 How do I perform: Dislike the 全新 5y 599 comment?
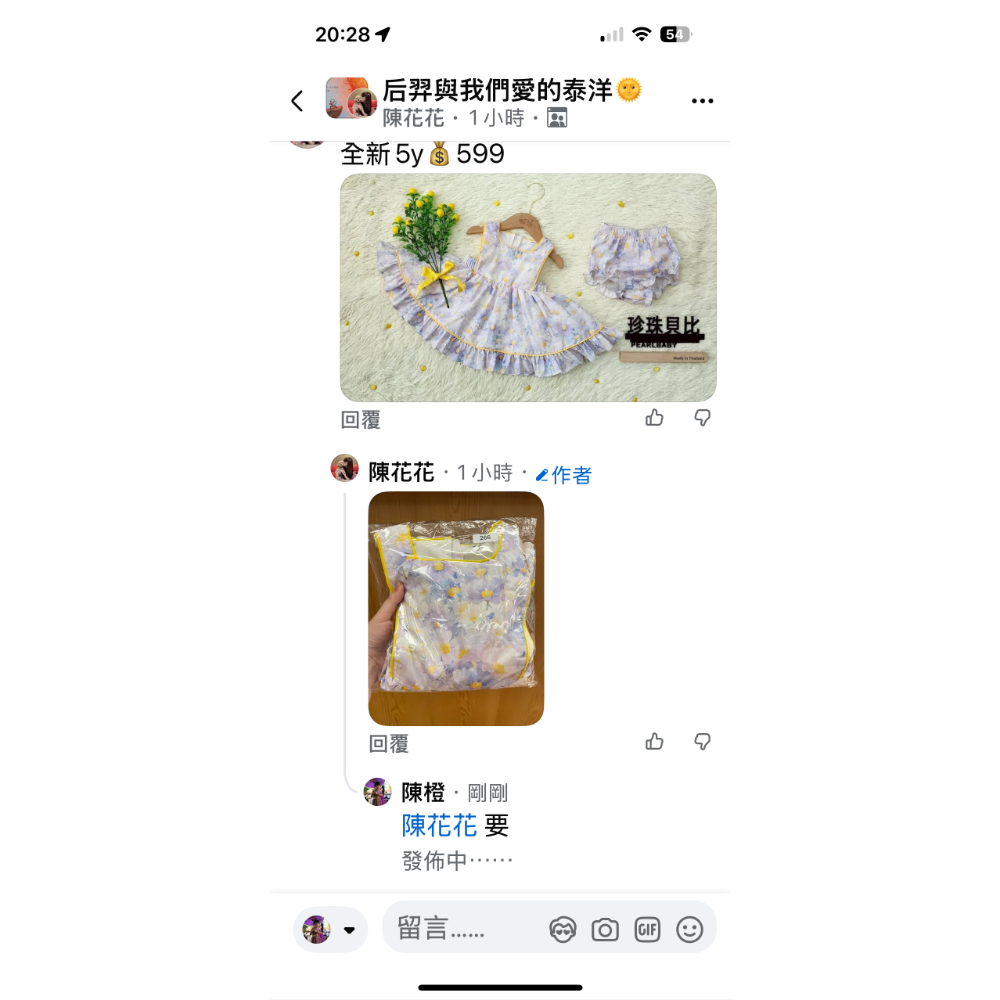(x=703, y=418)
